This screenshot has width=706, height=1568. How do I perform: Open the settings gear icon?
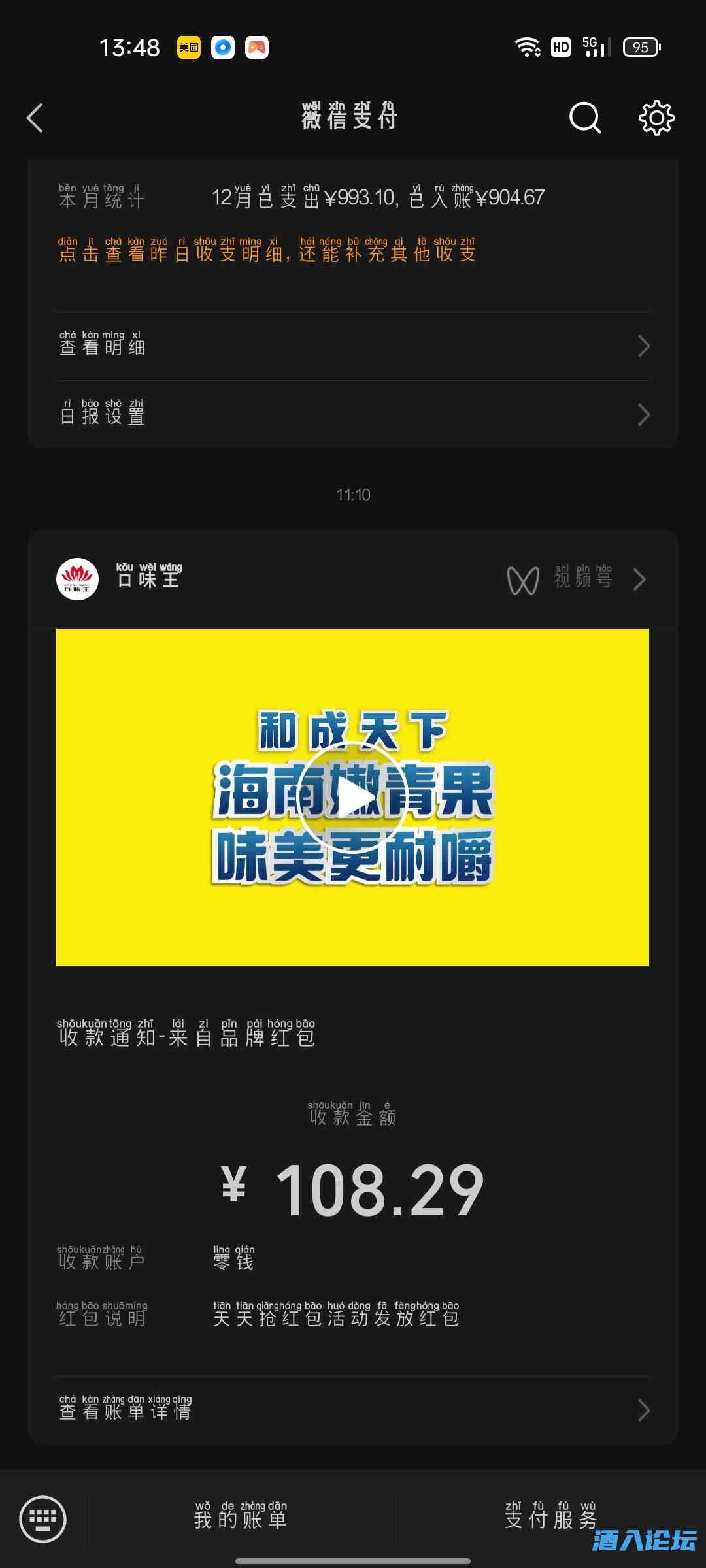(x=657, y=118)
